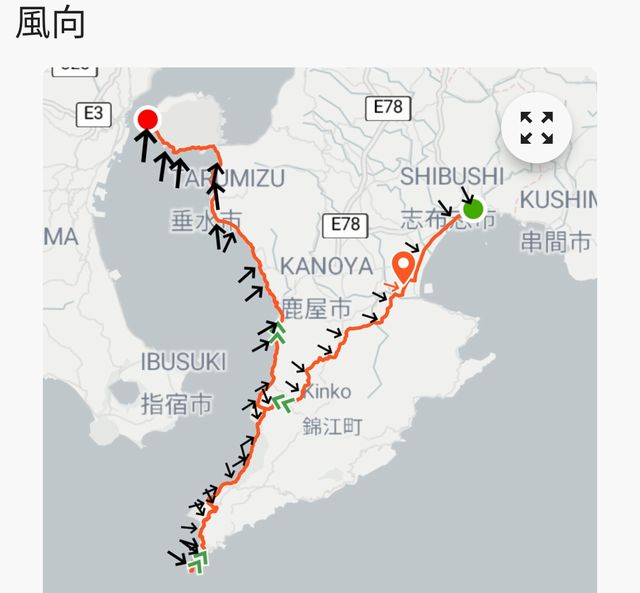Image resolution: width=640 pixels, height=593 pixels.
Task: Expand the wind direction map to fullscreen
Action: (x=536, y=128)
